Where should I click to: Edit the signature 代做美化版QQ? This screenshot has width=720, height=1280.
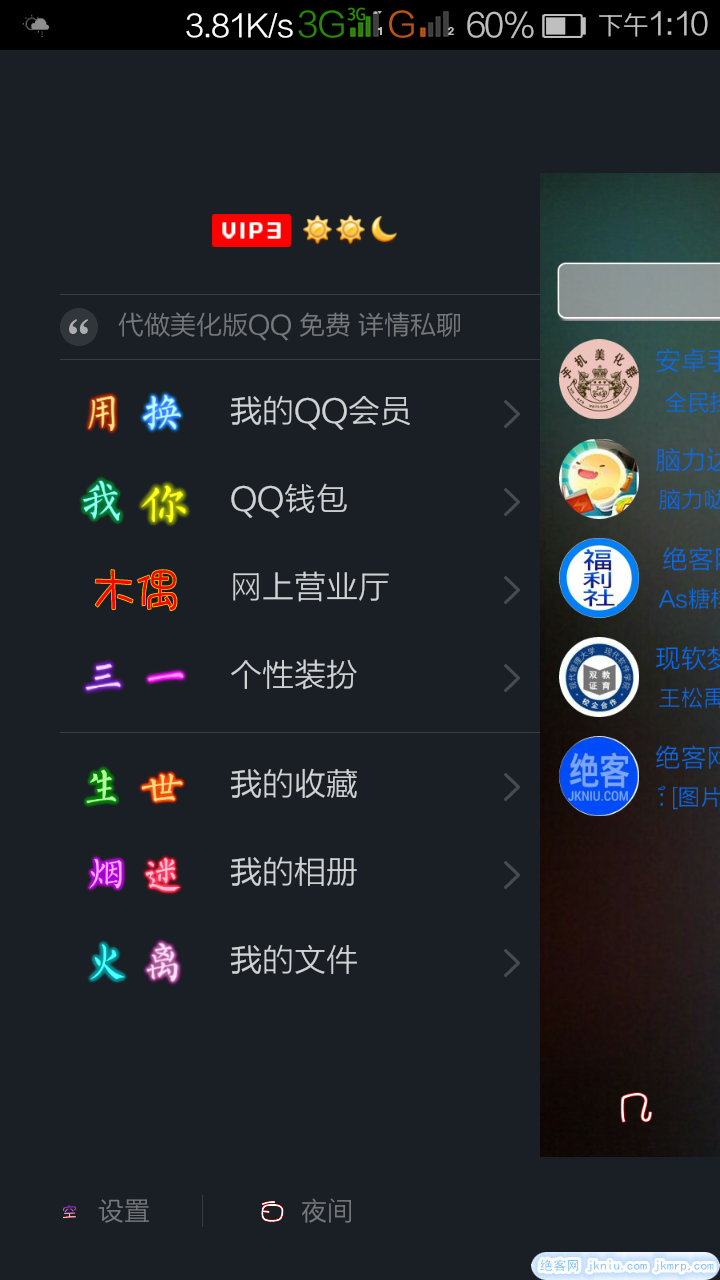point(288,326)
